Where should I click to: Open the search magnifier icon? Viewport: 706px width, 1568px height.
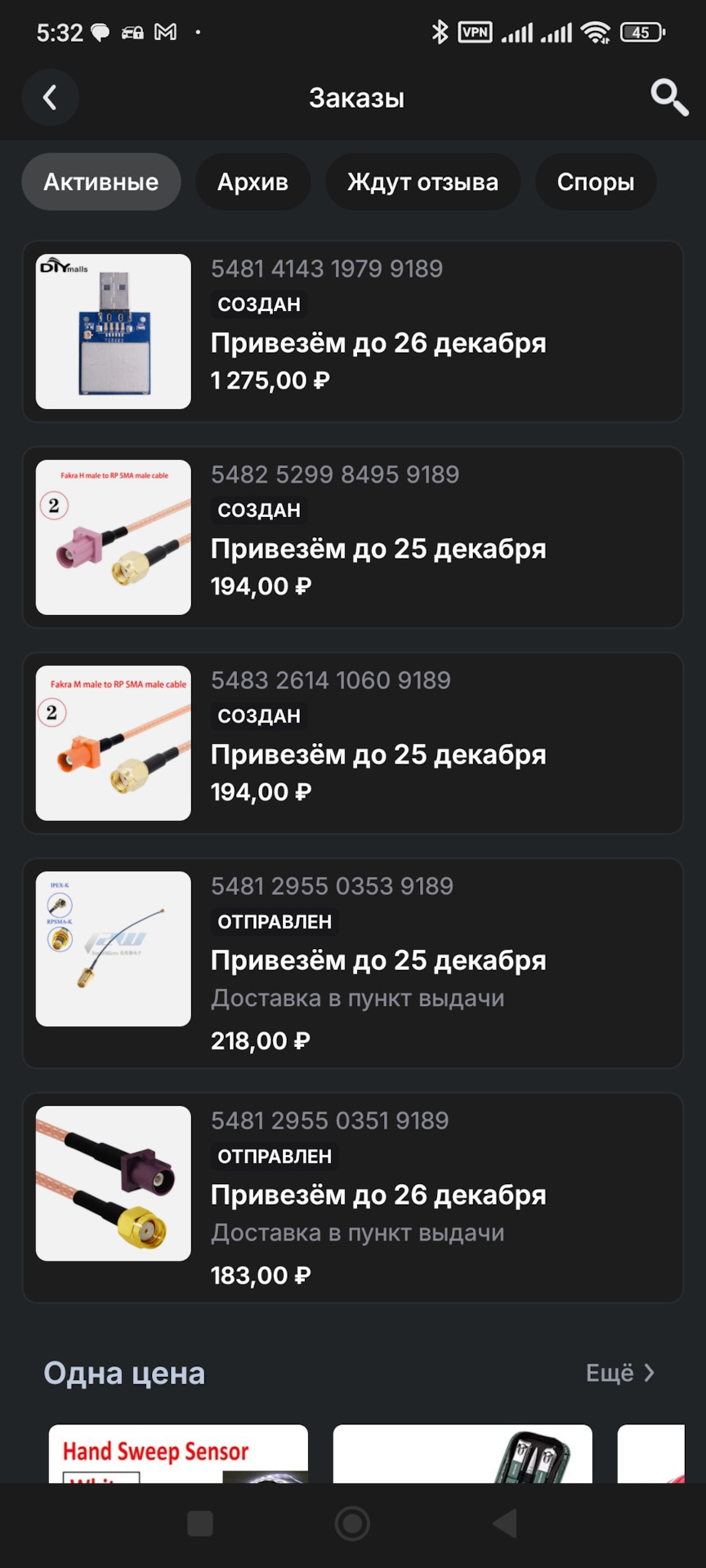(668, 98)
